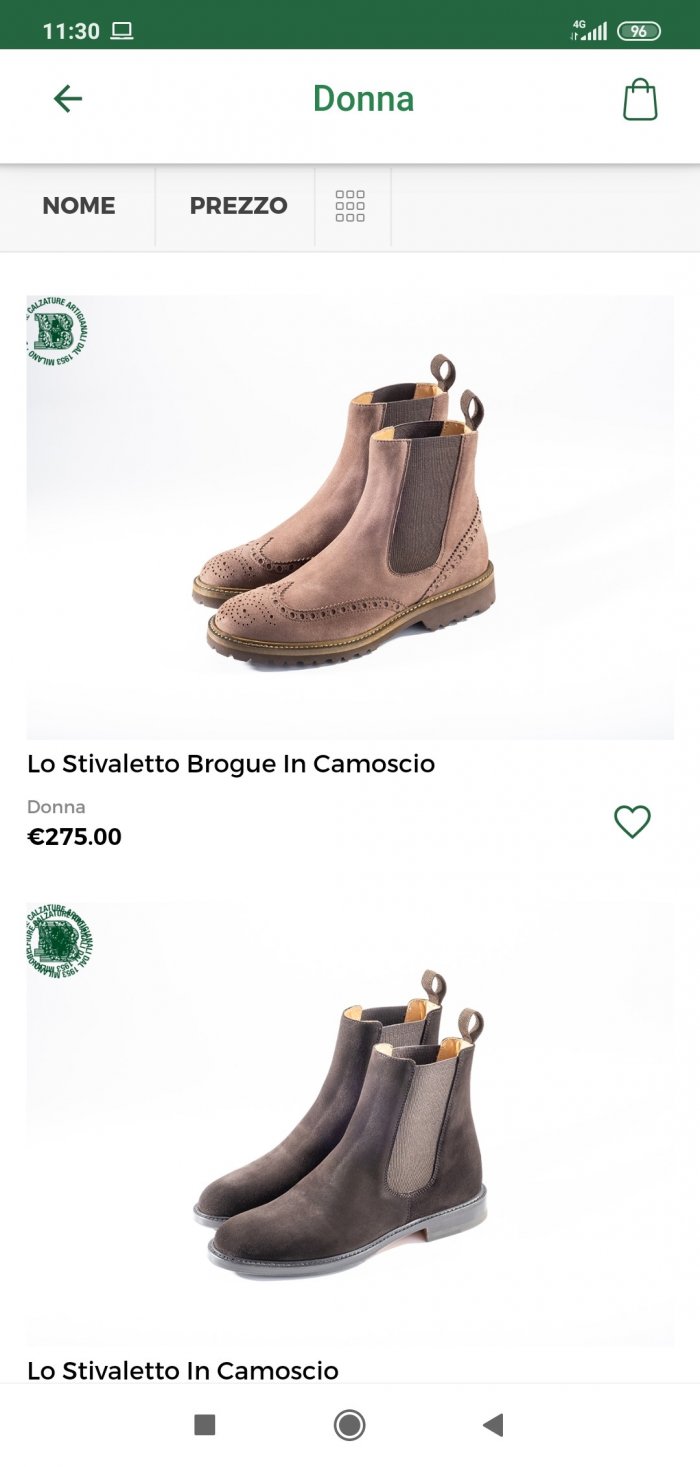This screenshot has width=700, height=1467.
Task: Open recent apps from navigation bar
Action: [x=205, y=1425]
